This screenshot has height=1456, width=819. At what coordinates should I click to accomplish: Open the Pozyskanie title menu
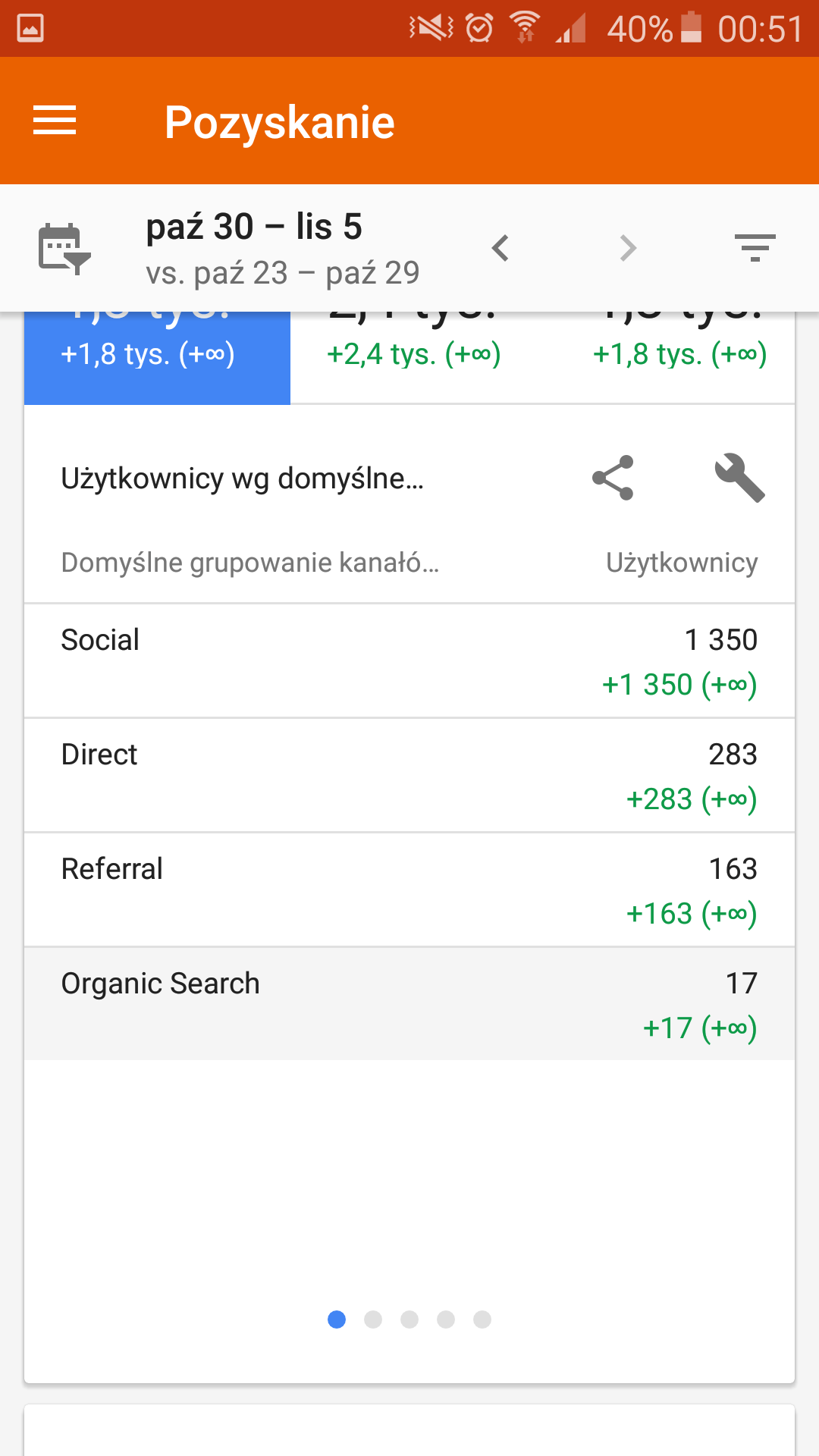pos(280,121)
